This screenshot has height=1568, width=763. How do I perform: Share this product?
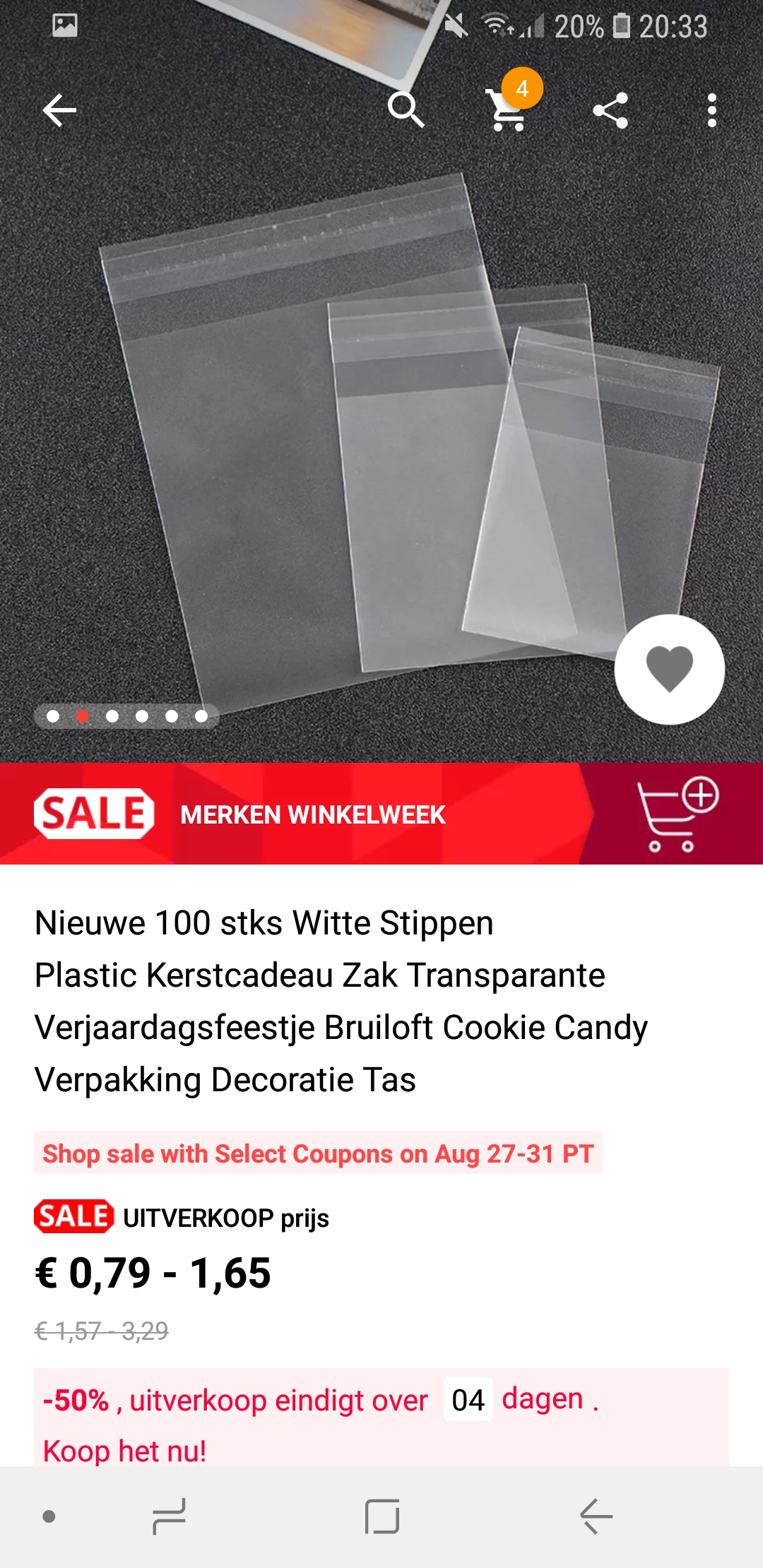click(x=610, y=110)
